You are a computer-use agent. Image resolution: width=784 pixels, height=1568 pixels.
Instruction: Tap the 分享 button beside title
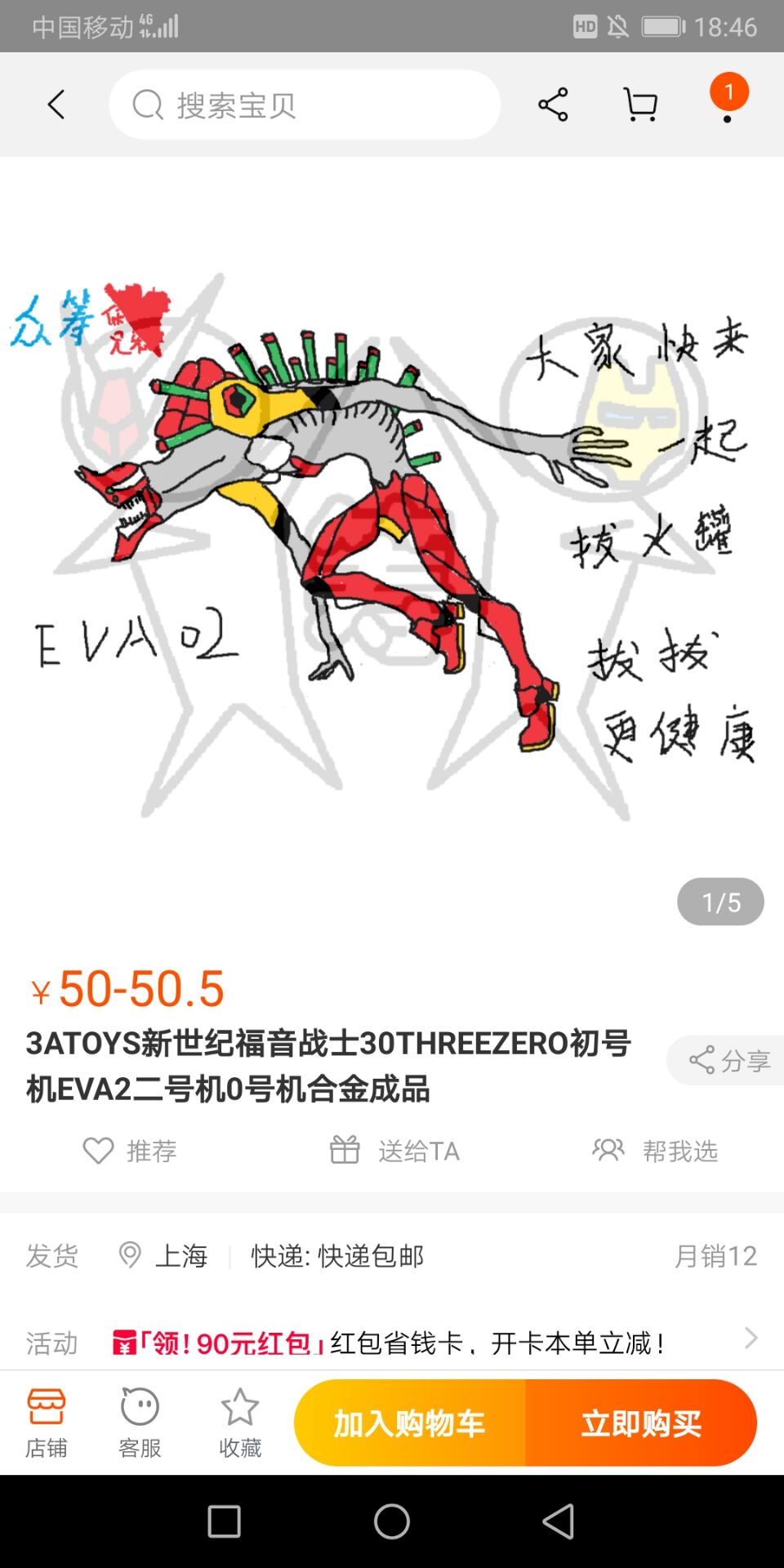click(729, 1060)
